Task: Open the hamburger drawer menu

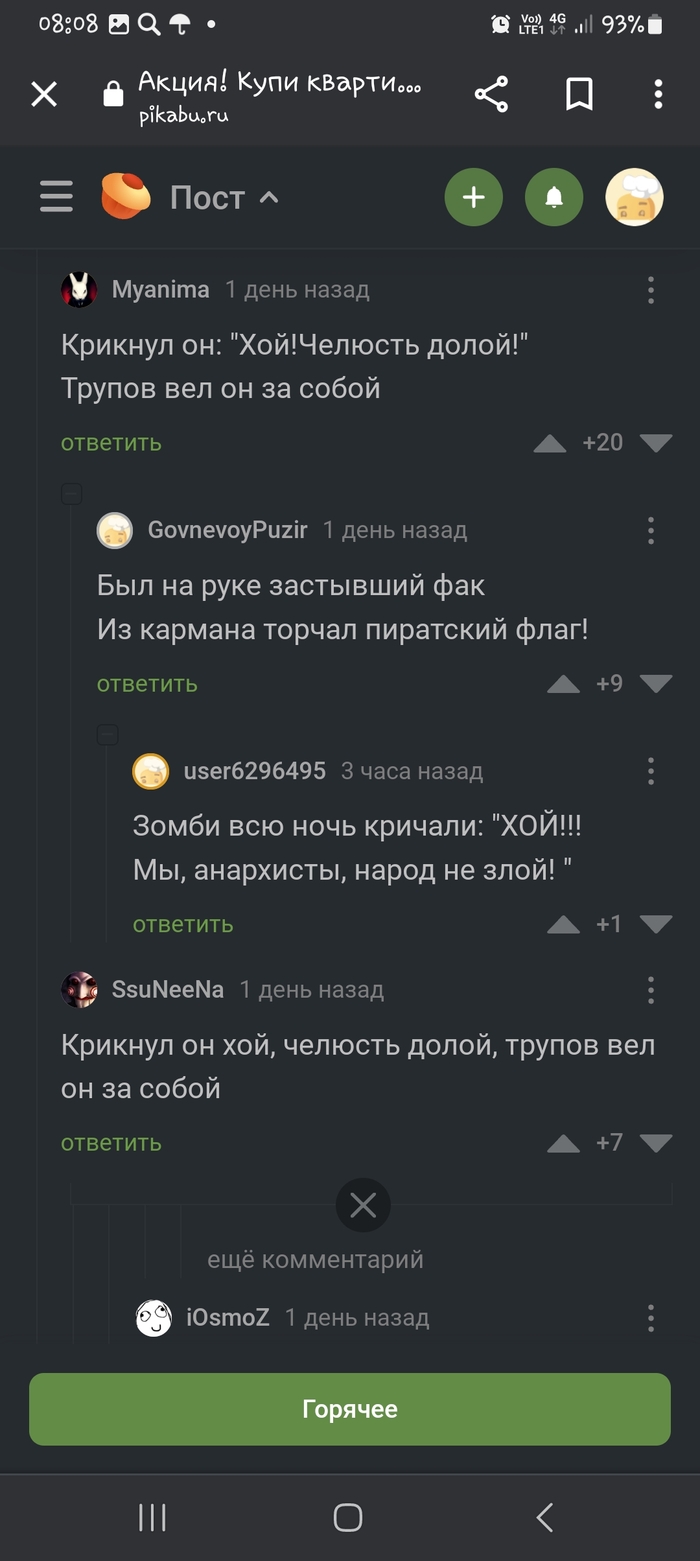Action: (x=56, y=197)
